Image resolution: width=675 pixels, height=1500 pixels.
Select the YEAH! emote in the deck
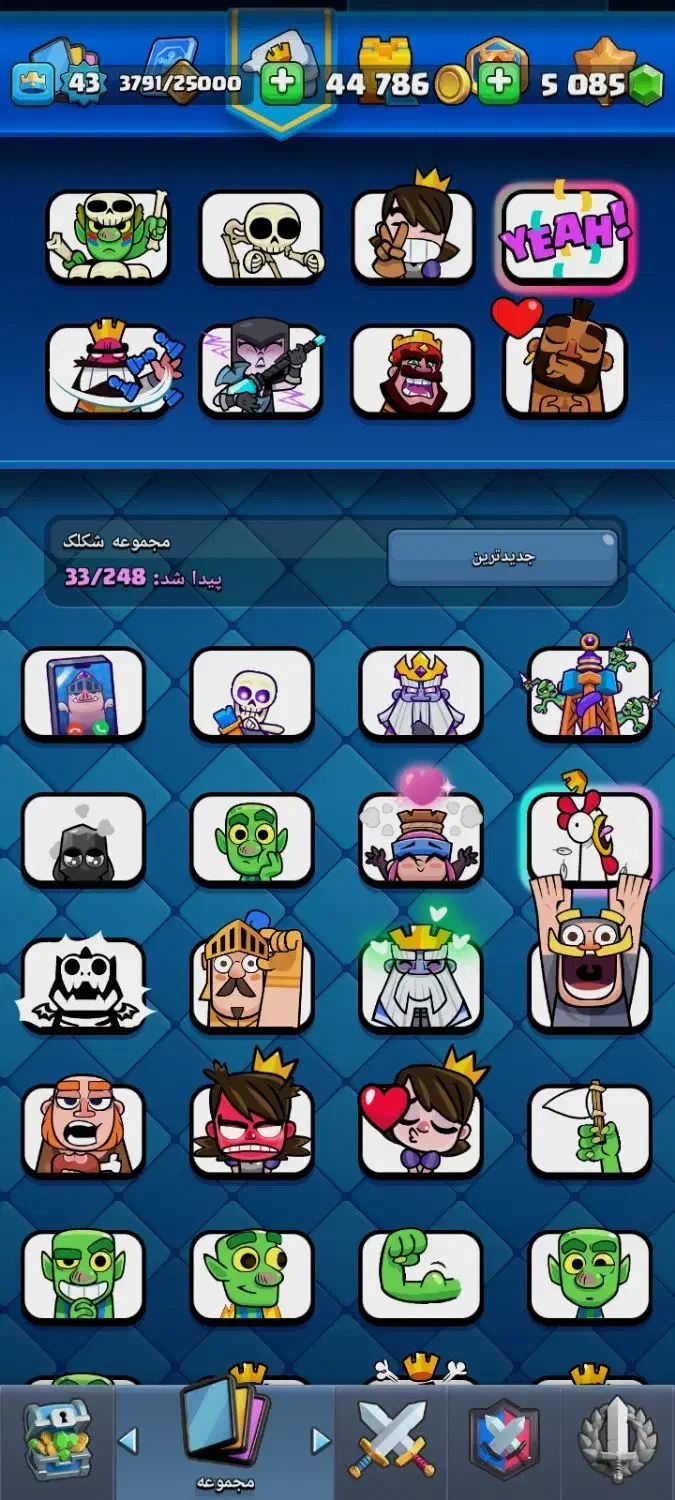point(565,236)
